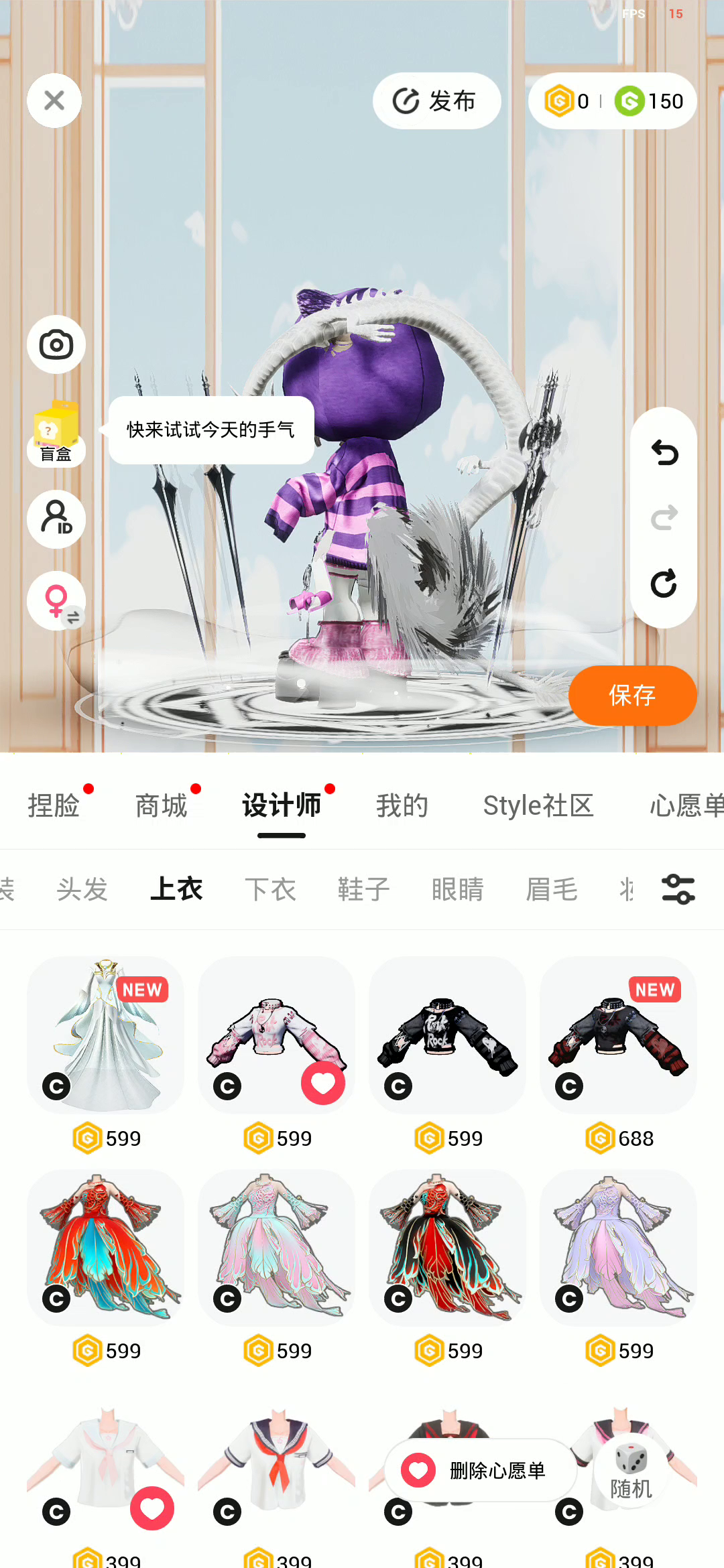This screenshot has width=724, height=1568.
Task: Go to the 我的 tab
Action: coord(402,805)
